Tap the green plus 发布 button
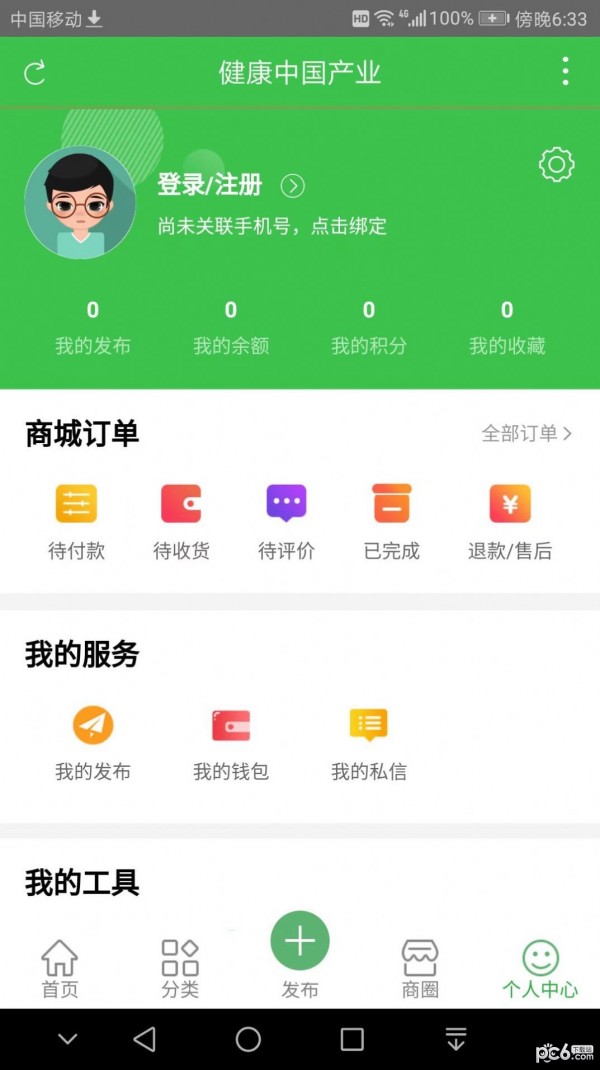The height and width of the screenshot is (1070, 600). tap(300, 942)
